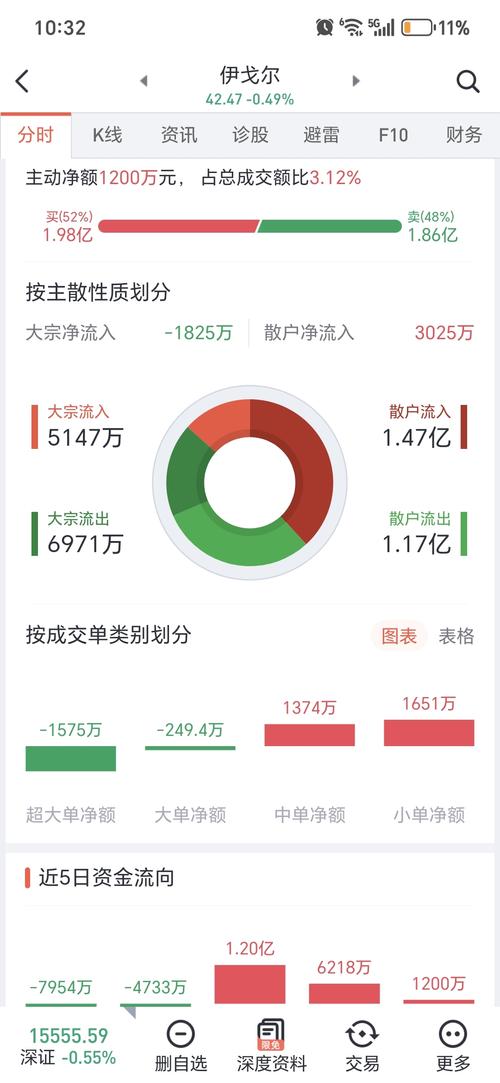The image size is (500, 1083).
Task: Switch to the 诊股 tab
Action: point(250,135)
